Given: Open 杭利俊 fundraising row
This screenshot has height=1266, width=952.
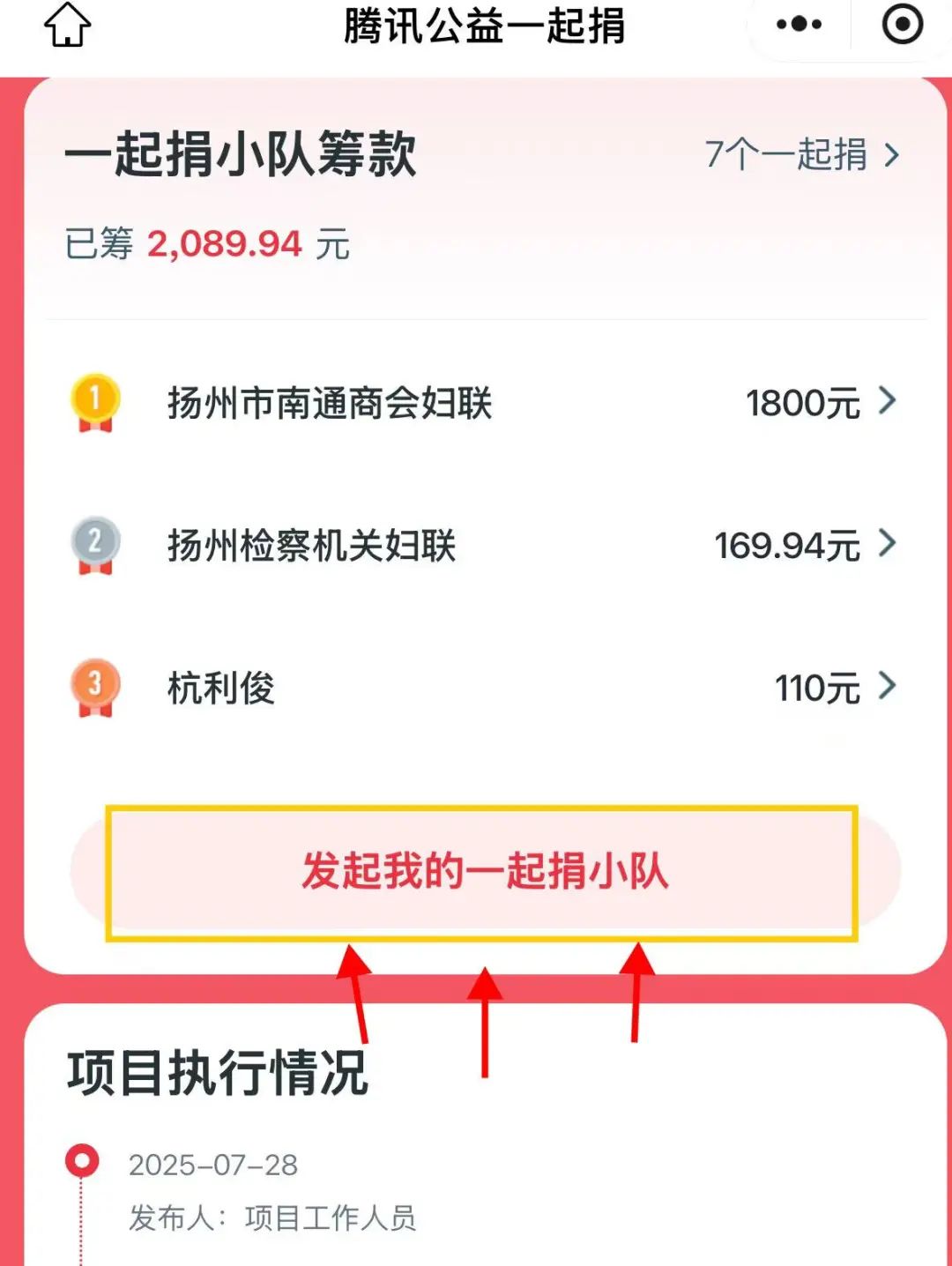Looking at the screenshot, I should coord(485,688).
